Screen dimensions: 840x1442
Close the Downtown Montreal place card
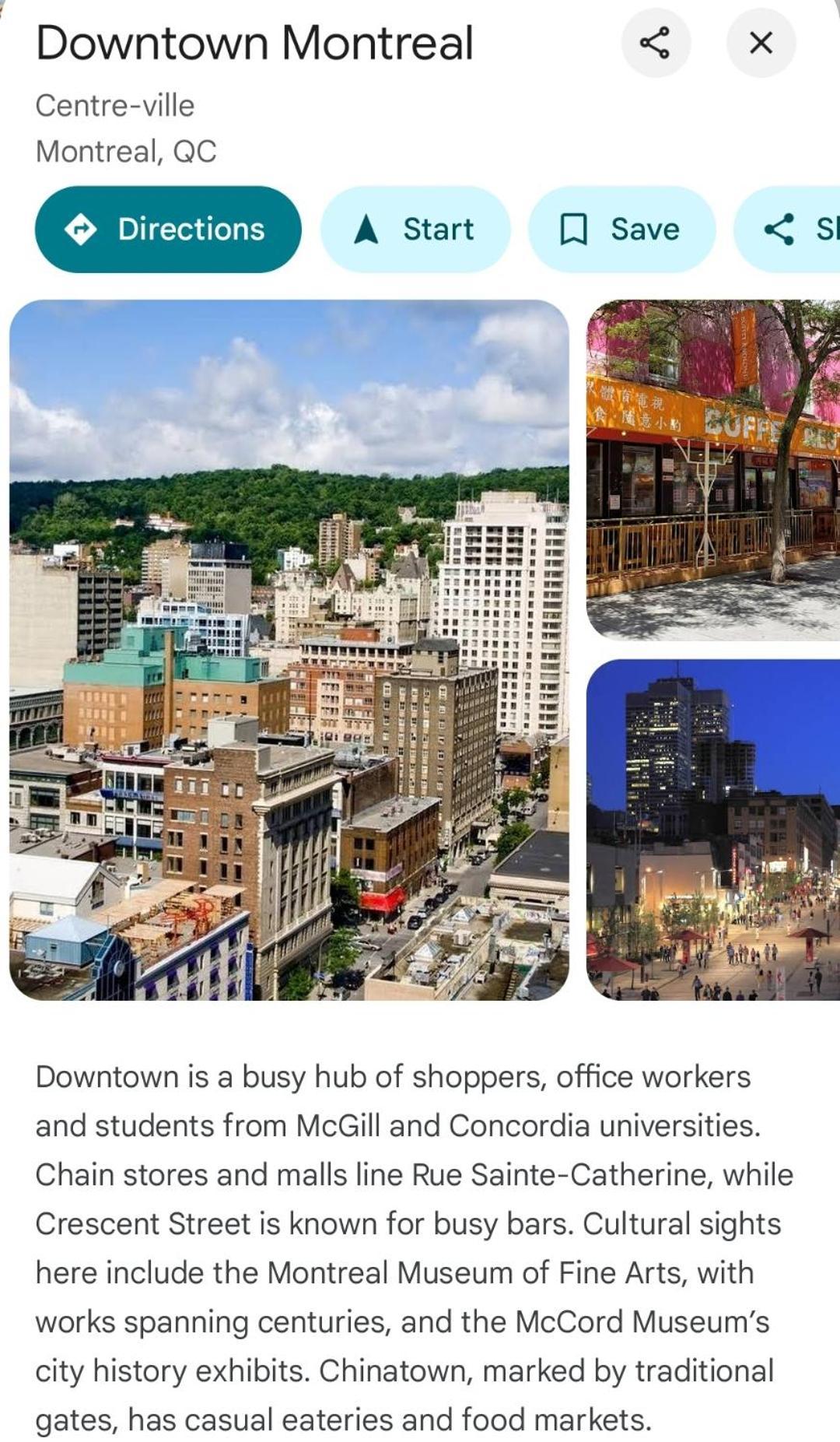click(x=760, y=43)
